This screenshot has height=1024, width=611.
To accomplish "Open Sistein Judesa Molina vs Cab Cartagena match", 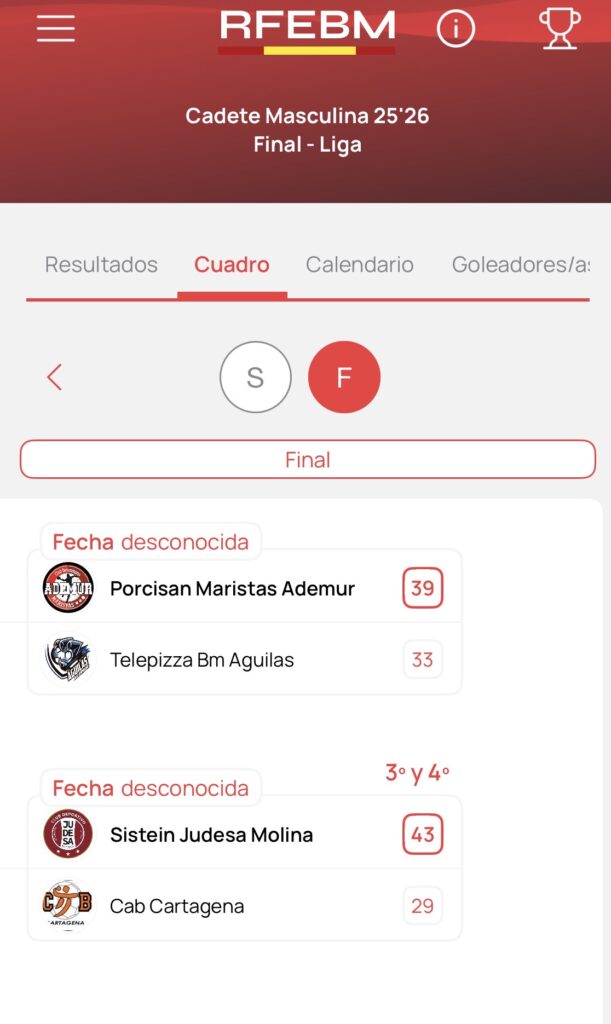I will (x=245, y=869).
